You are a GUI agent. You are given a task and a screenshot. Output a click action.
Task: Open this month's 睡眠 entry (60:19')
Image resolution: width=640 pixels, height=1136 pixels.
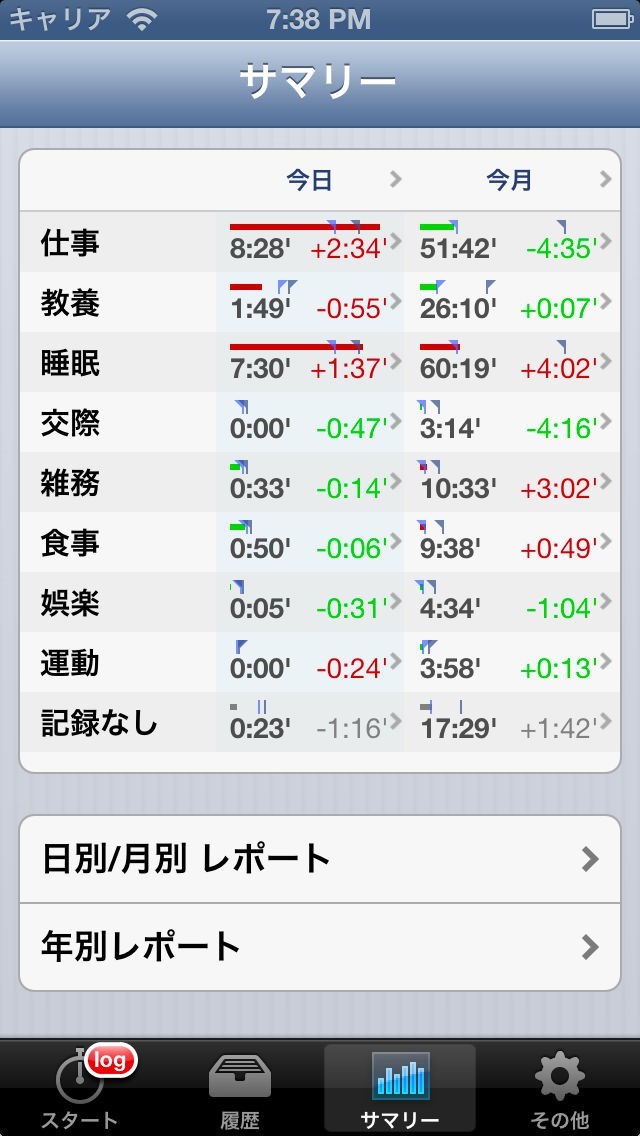pyautogui.click(x=510, y=363)
